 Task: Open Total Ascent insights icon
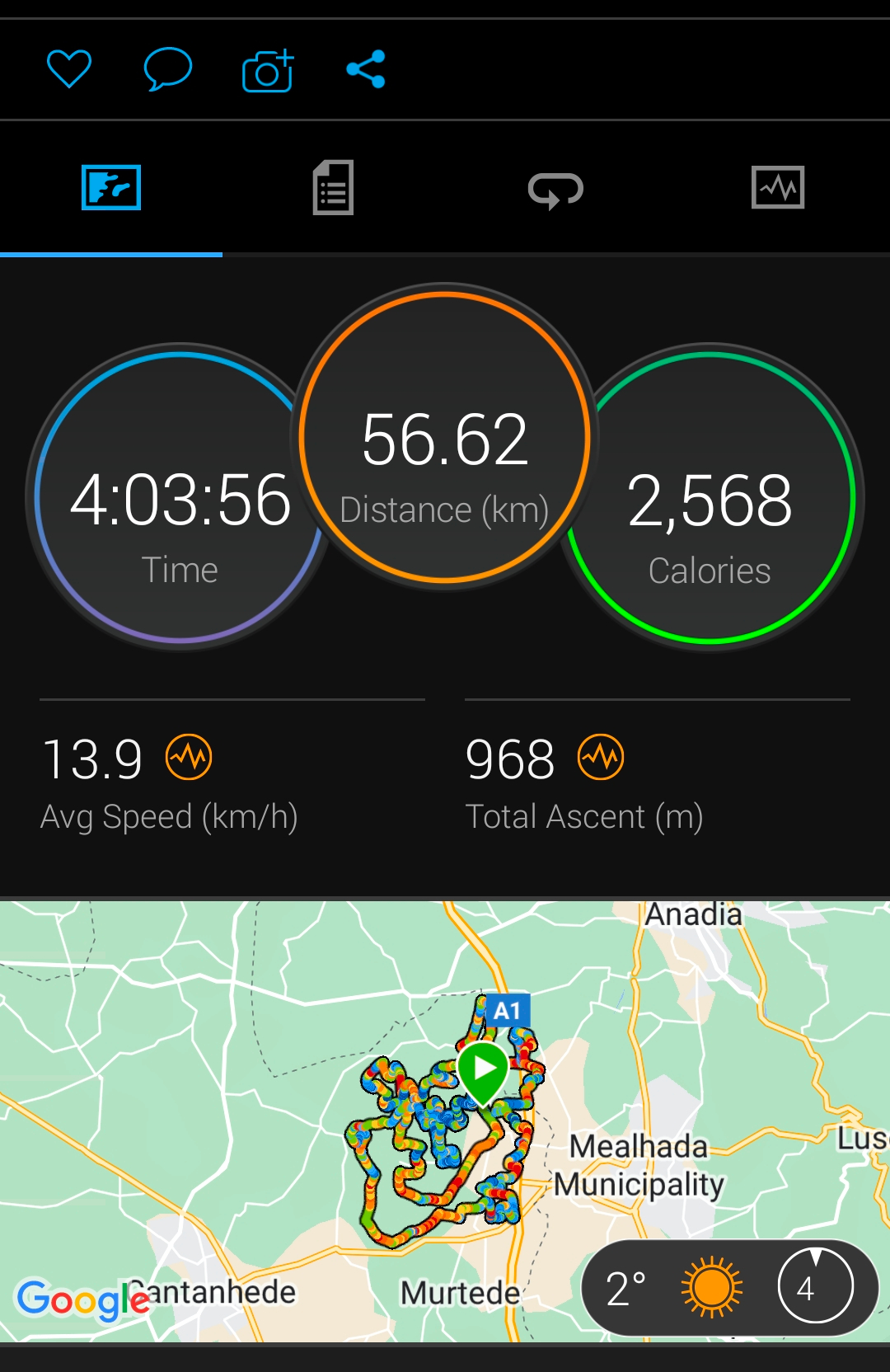(x=601, y=757)
